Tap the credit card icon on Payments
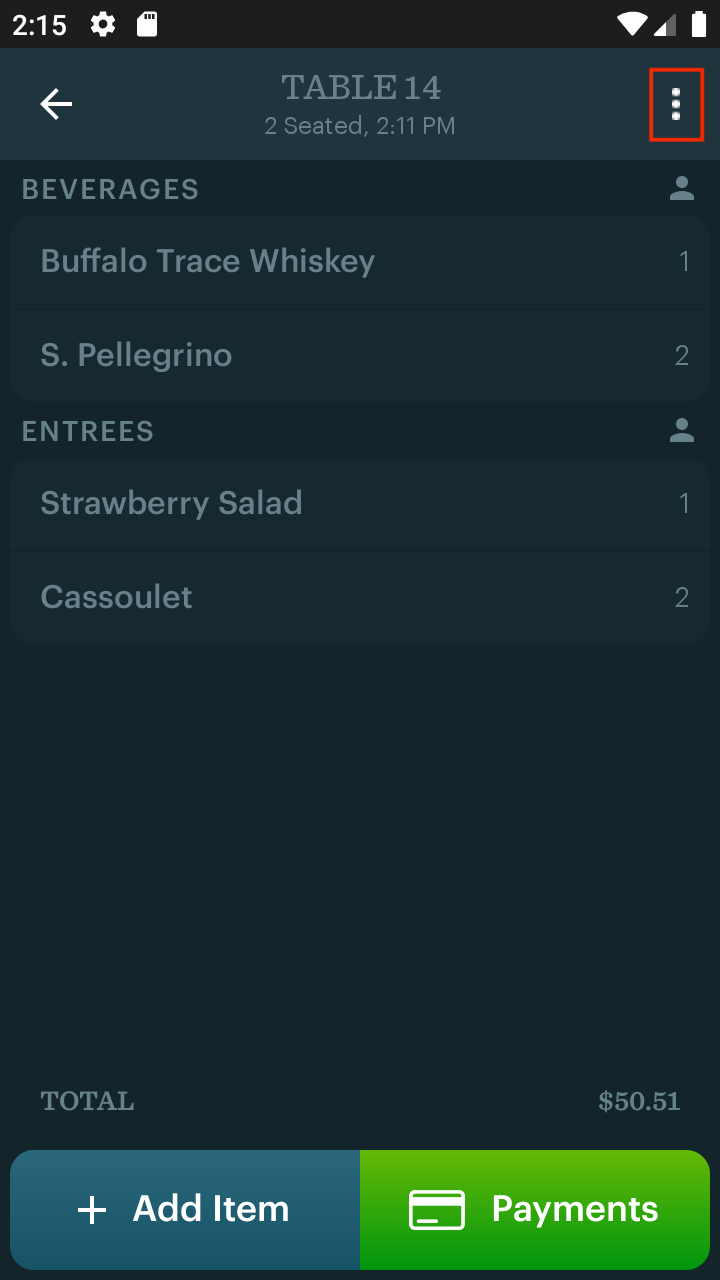This screenshot has height=1280, width=720. click(x=435, y=1209)
